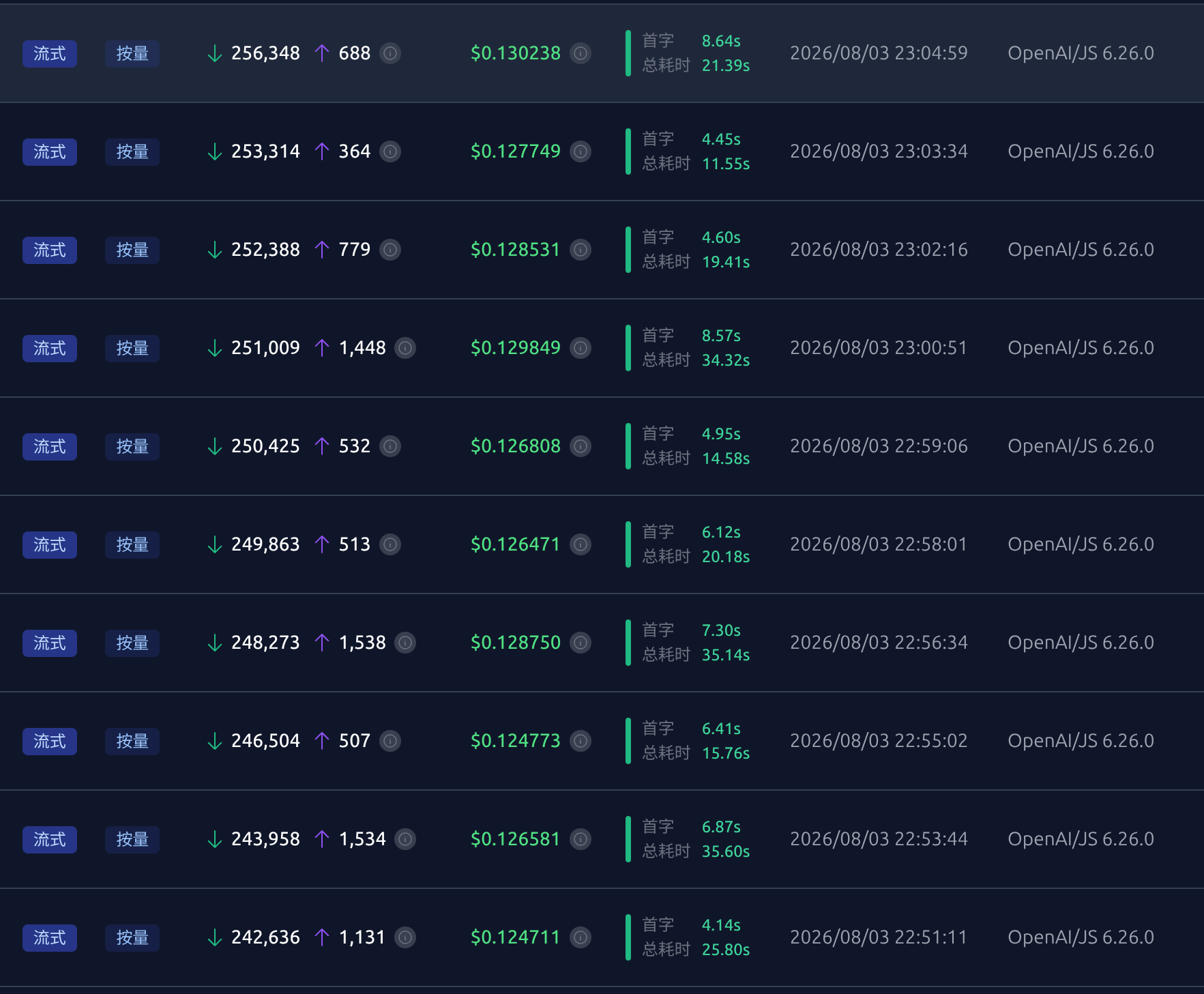This screenshot has height=994, width=1204.
Task: Select the log entry at 22:55:02
Action: click(x=602, y=741)
